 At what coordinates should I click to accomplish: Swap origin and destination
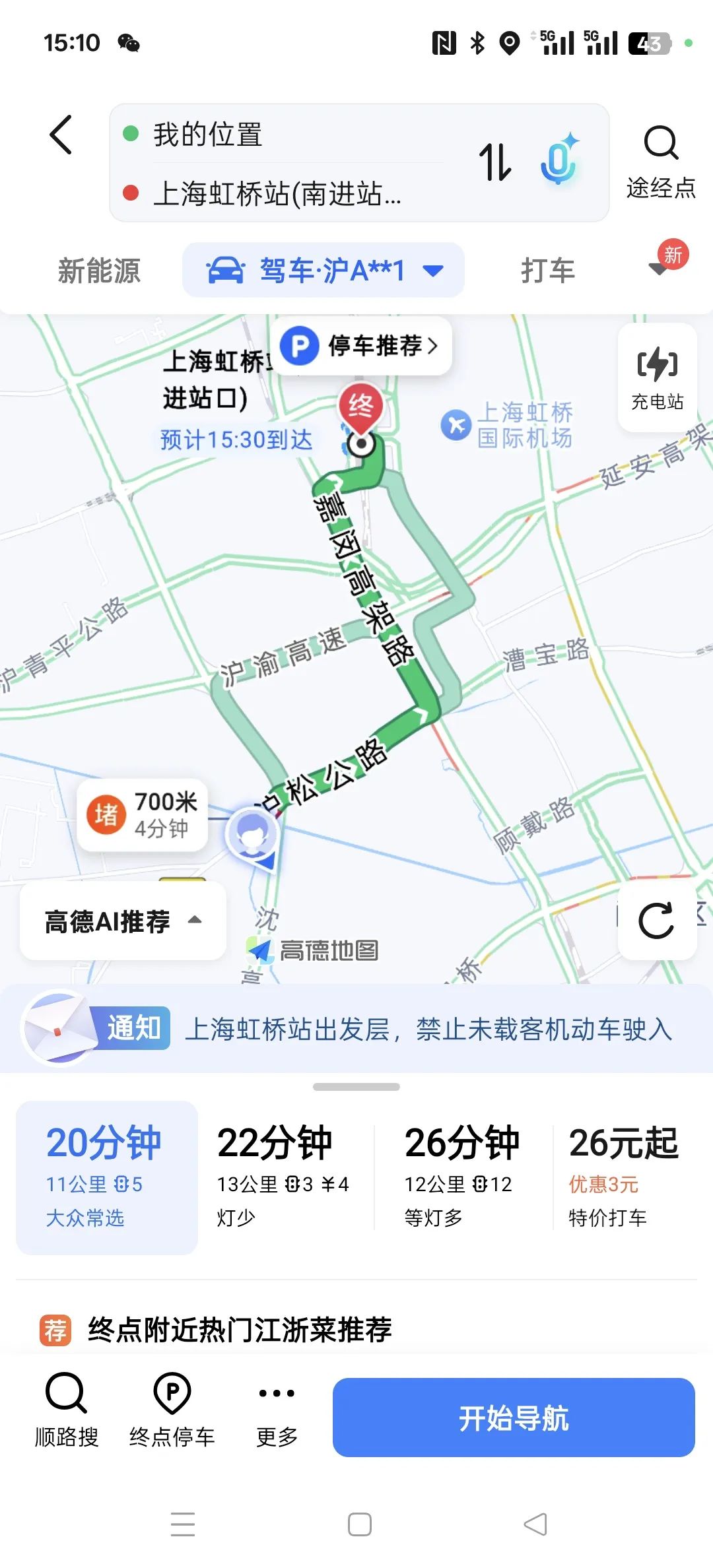495,162
